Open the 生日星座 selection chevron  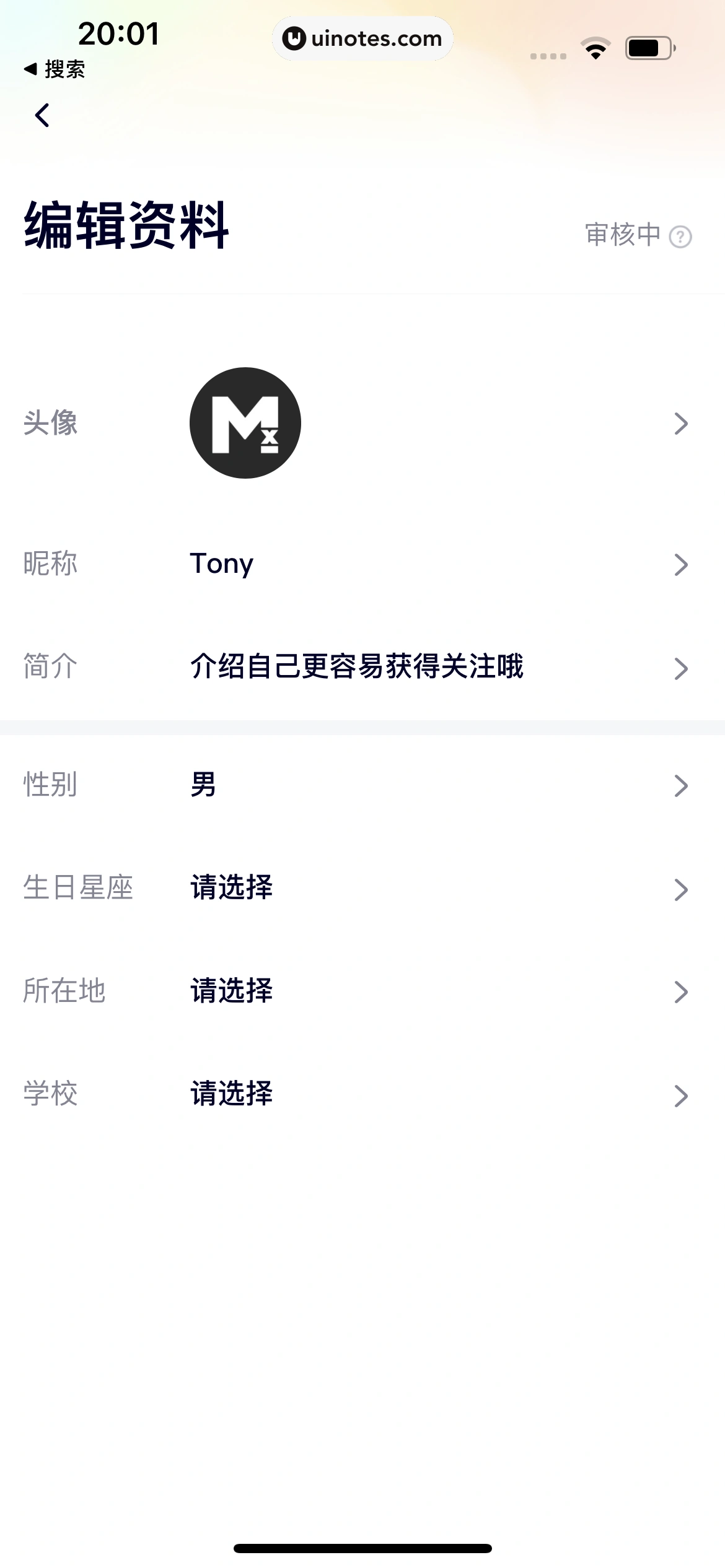click(682, 889)
